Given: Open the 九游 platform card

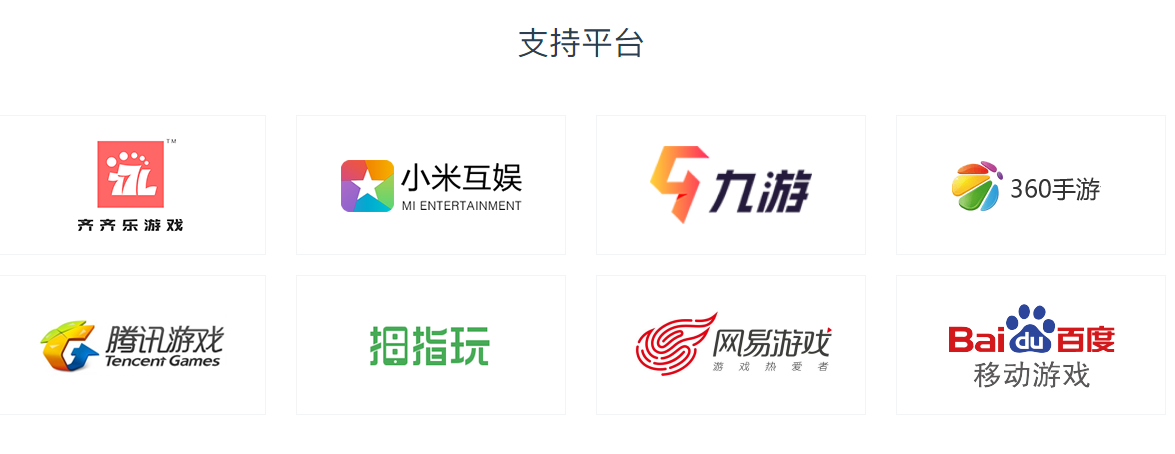Looking at the screenshot, I should (731, 185).
